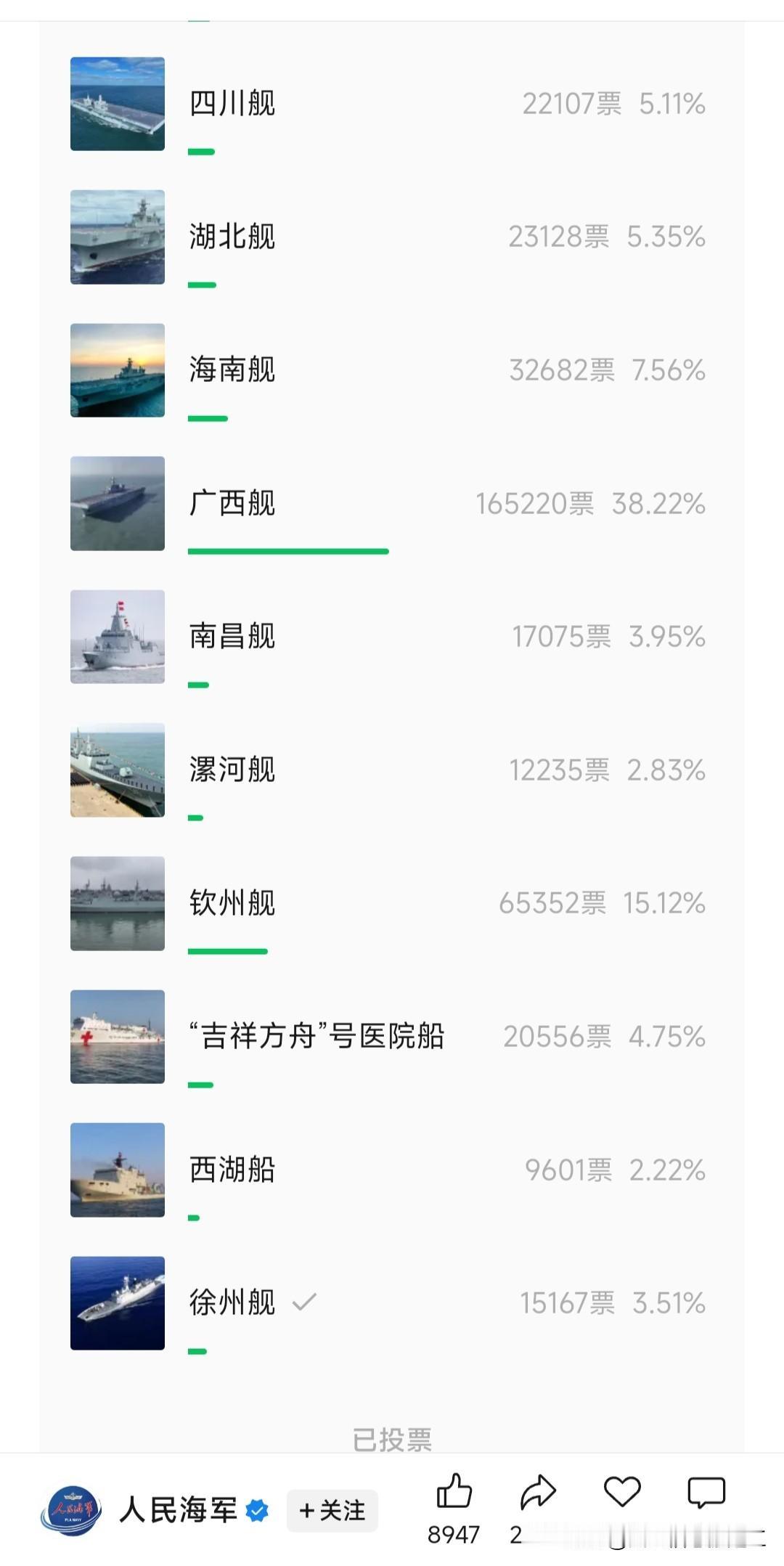View the 徐州舰 voted option
Screen dimensions: 784x1566
[392, 1304]
